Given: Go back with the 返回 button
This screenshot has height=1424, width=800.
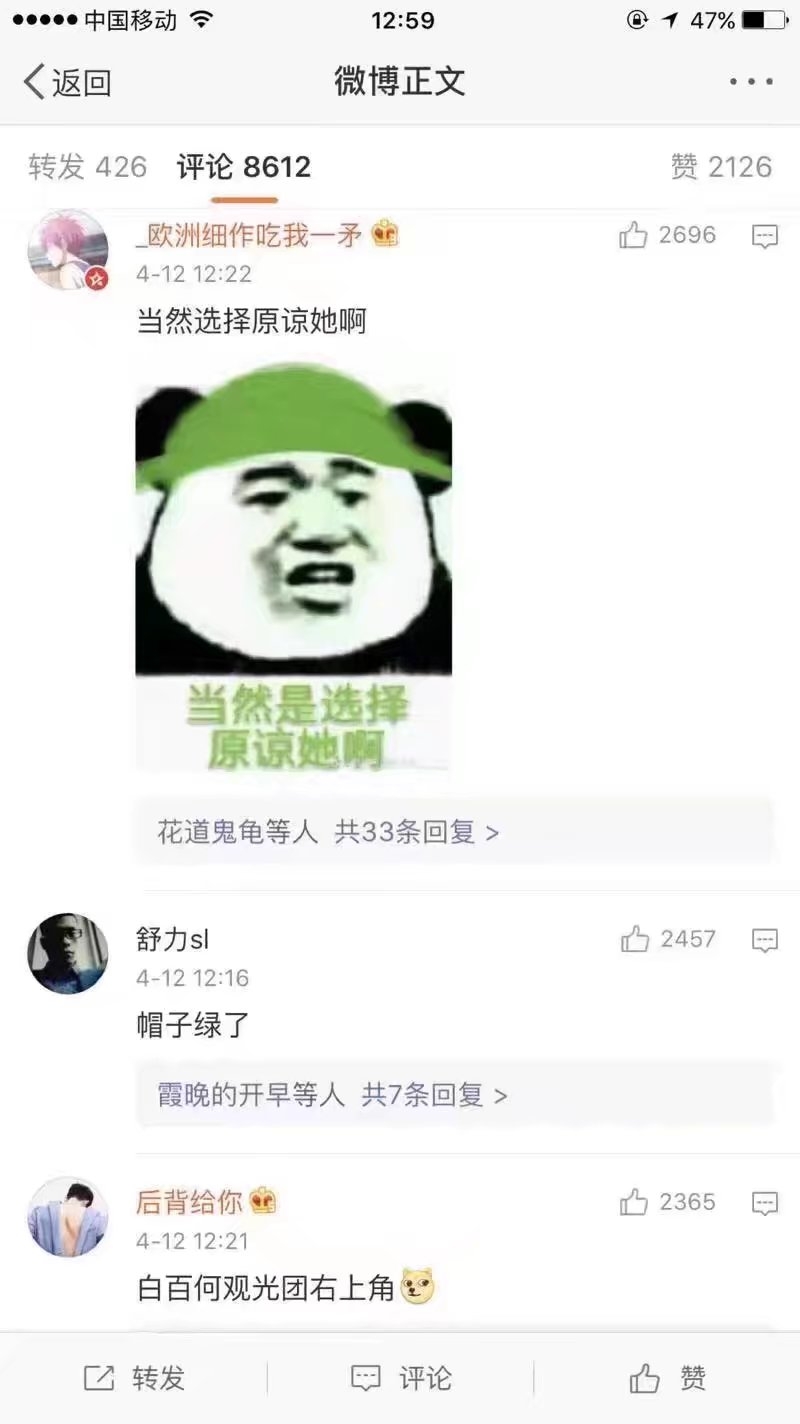Looking at the screenshot, I should click(67, 82).
